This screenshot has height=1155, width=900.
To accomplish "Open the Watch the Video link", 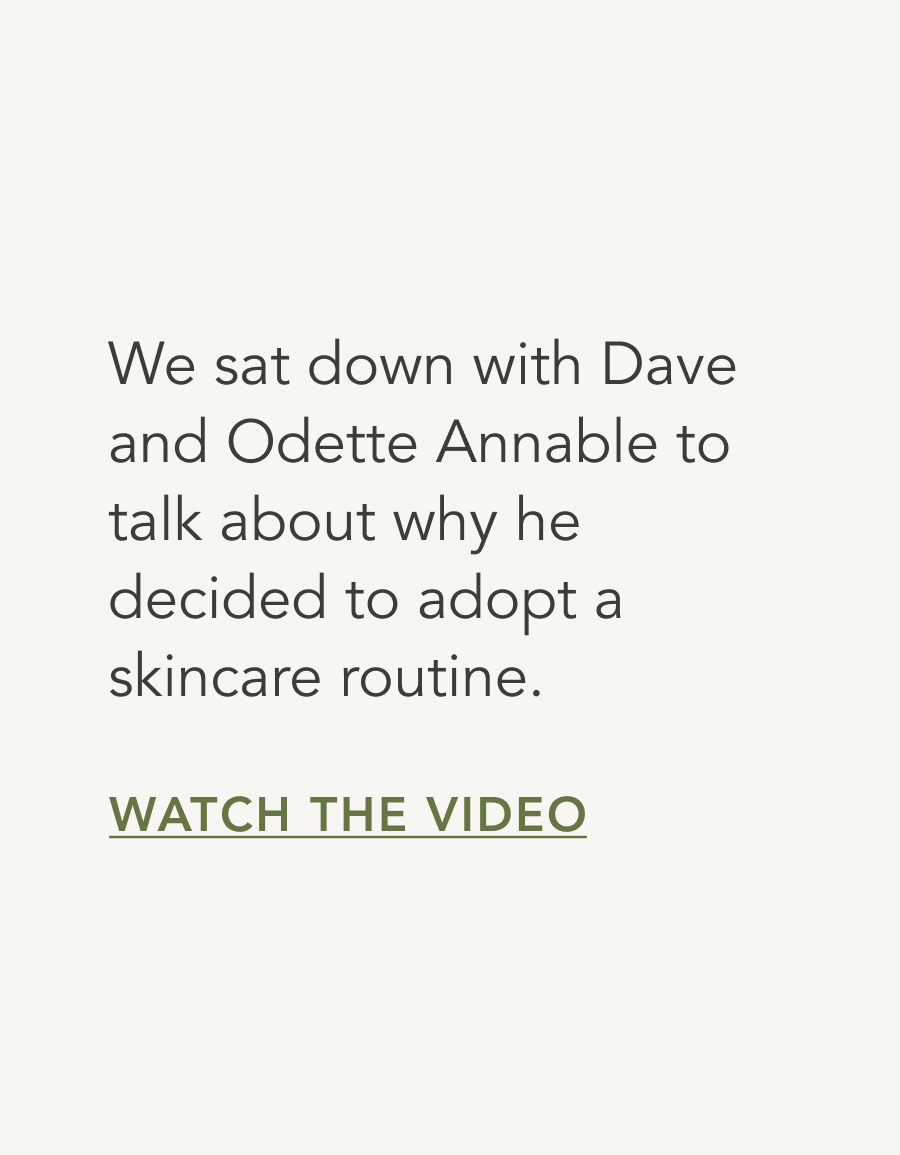I will [x=347, y=814].
